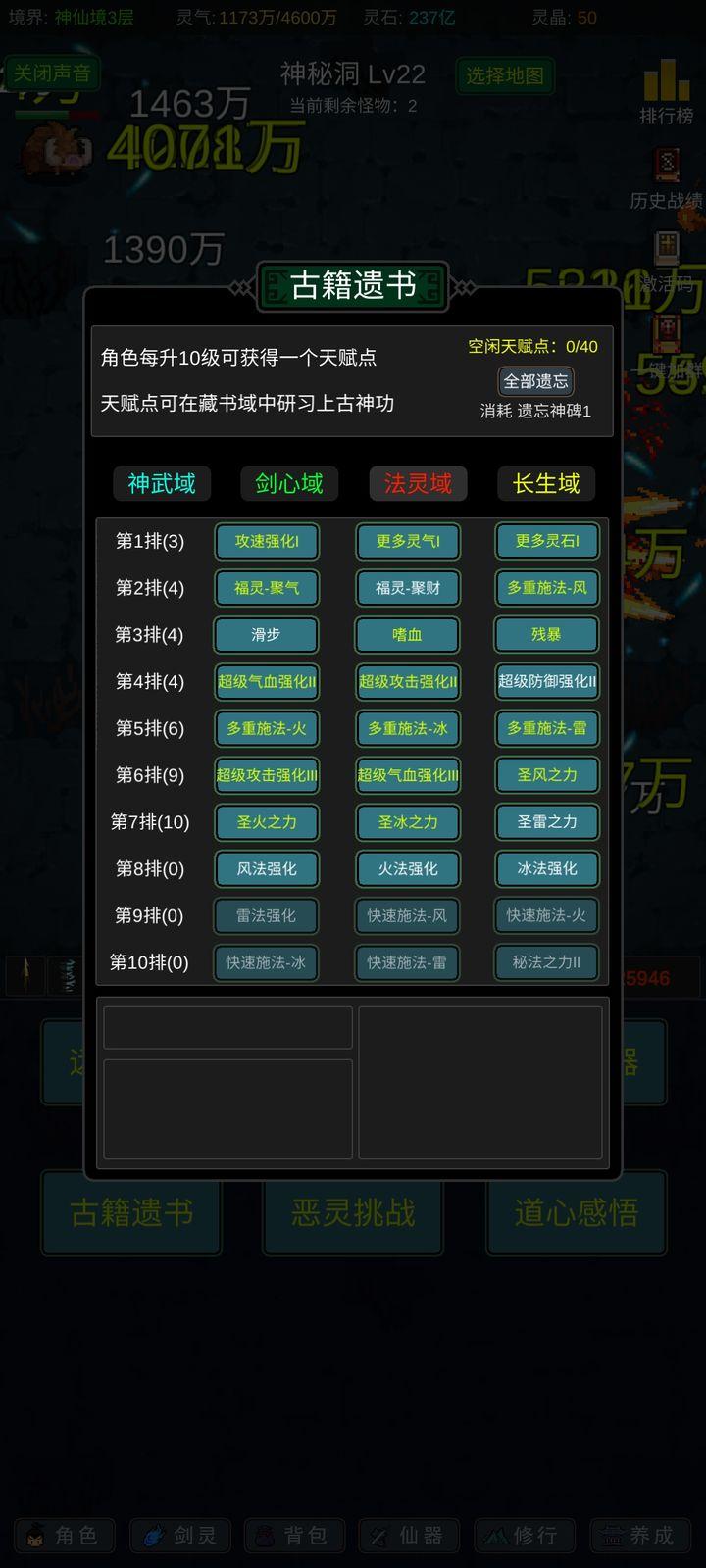Select the 攻速强化I skill

click(x=267, y=541)
